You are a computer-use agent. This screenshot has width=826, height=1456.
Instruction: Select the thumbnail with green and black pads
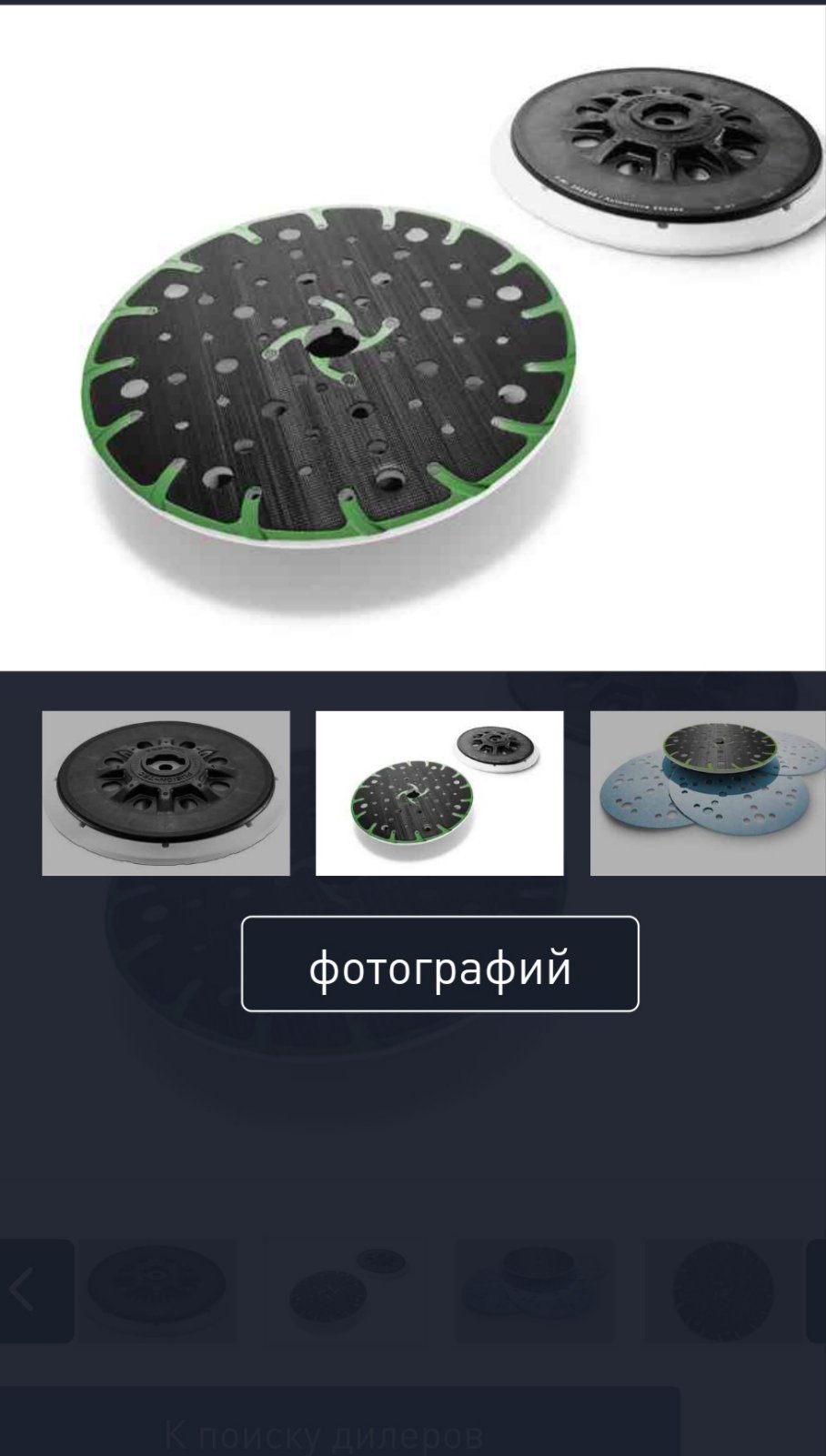[439, 793]
